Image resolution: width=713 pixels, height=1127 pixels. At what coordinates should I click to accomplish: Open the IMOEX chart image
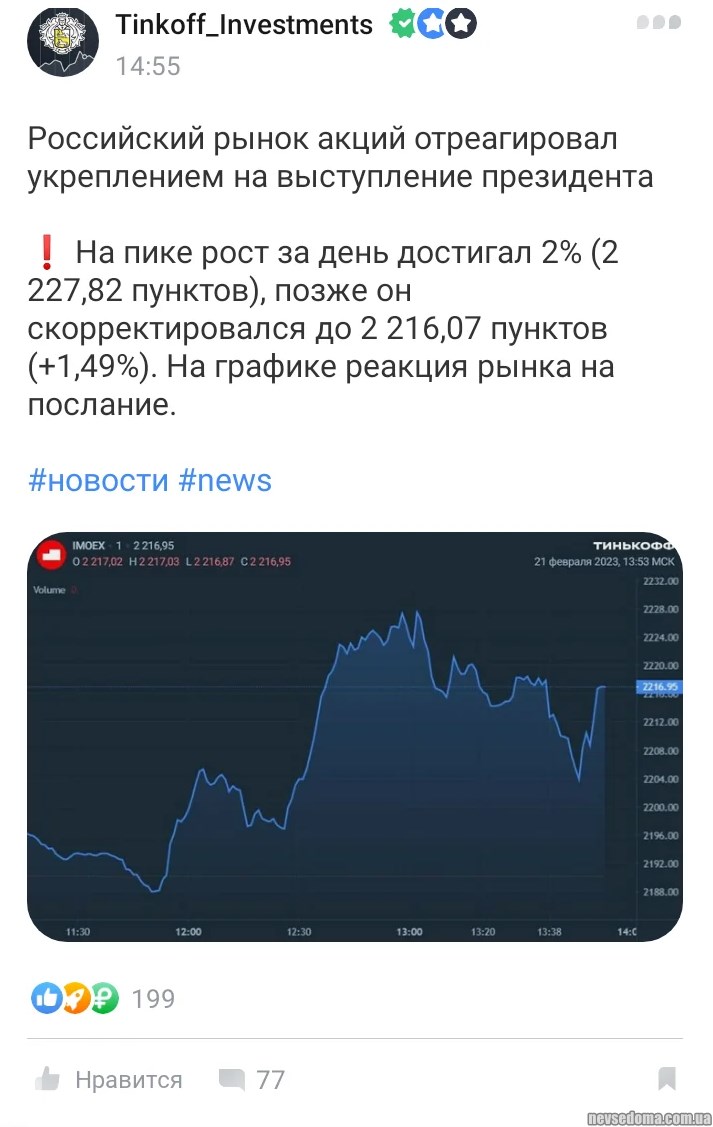coord(354,736)
